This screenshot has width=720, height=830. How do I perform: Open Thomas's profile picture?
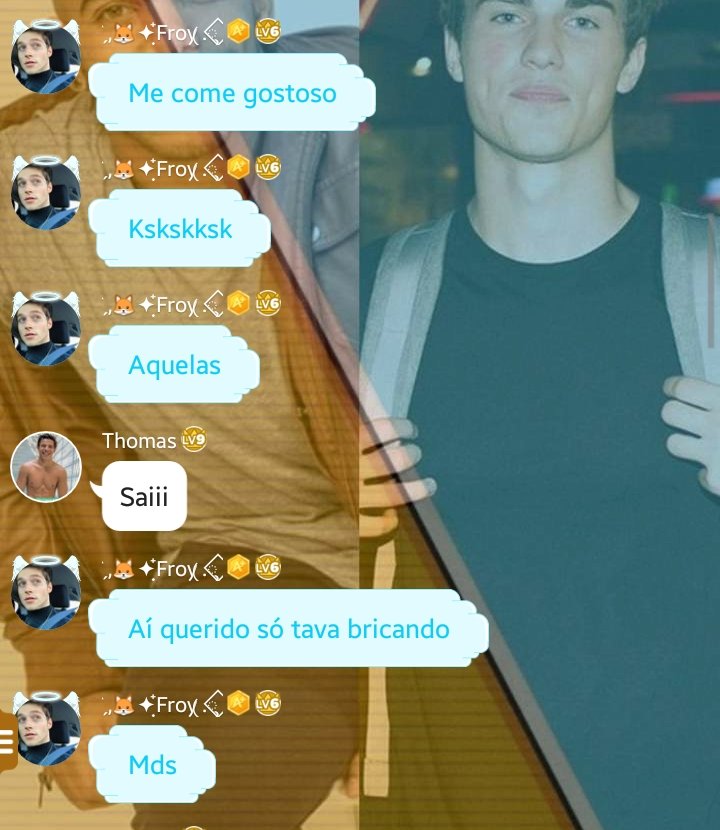pos(46,467)
